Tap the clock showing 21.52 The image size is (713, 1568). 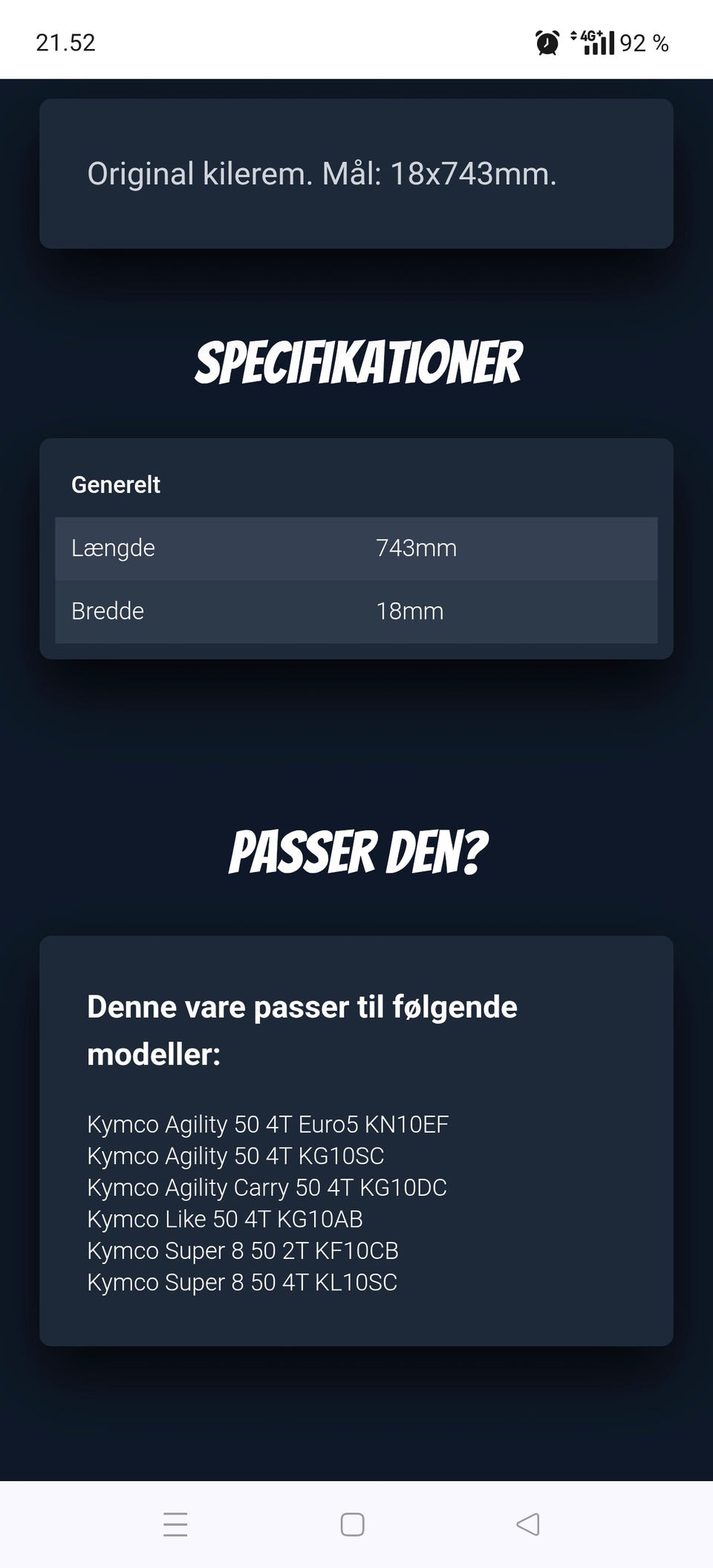65,42
